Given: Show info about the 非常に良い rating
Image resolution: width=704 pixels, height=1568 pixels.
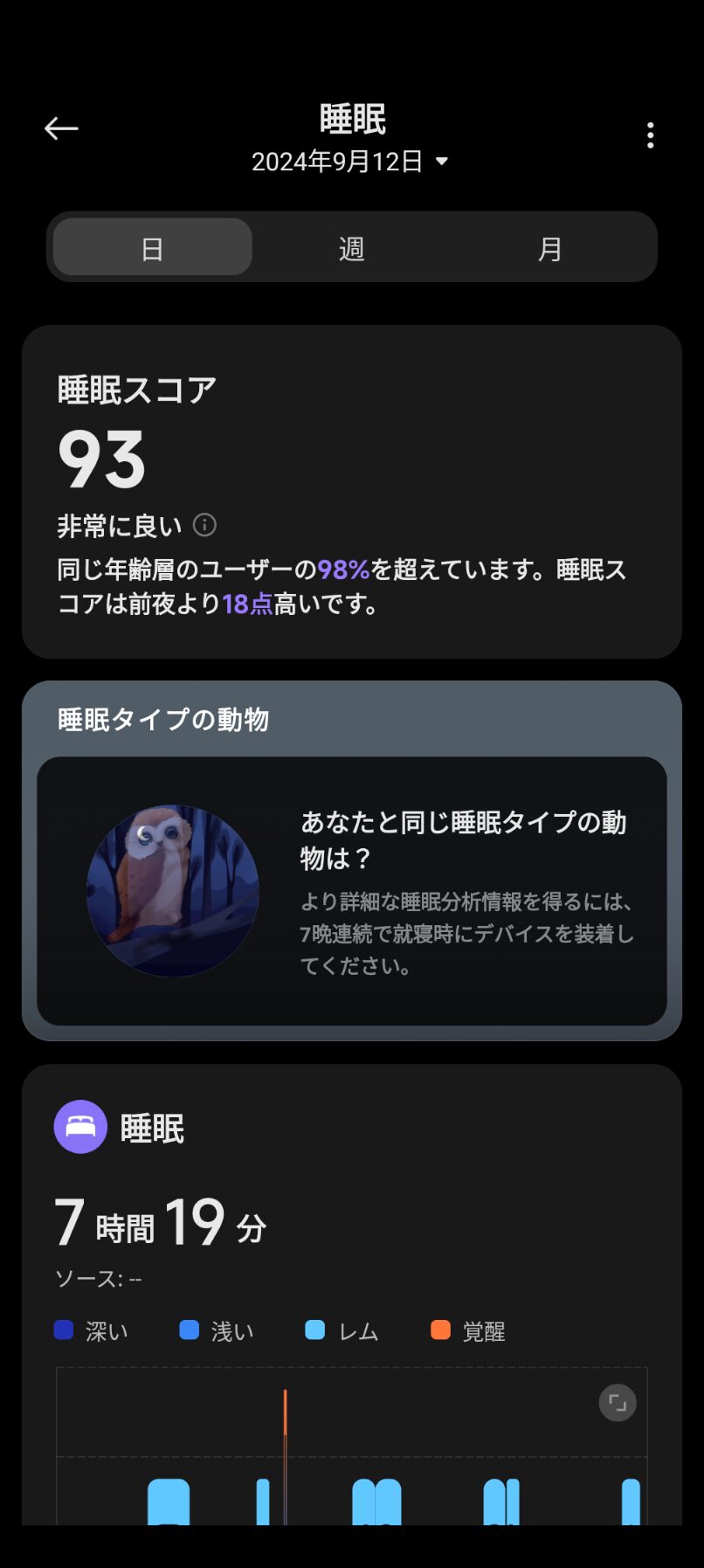Looking at the screenshot, I should 204,525.
